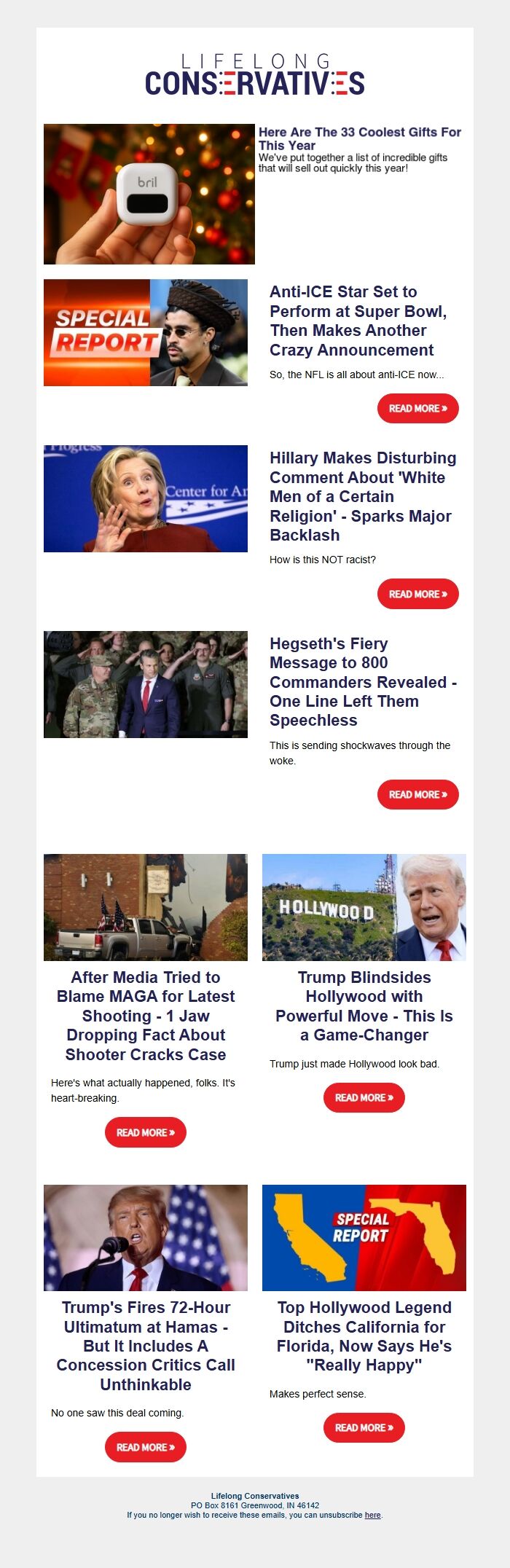Open the Hillary Clinton article image
Screen dimensions: 510x1568
(146, 498)
